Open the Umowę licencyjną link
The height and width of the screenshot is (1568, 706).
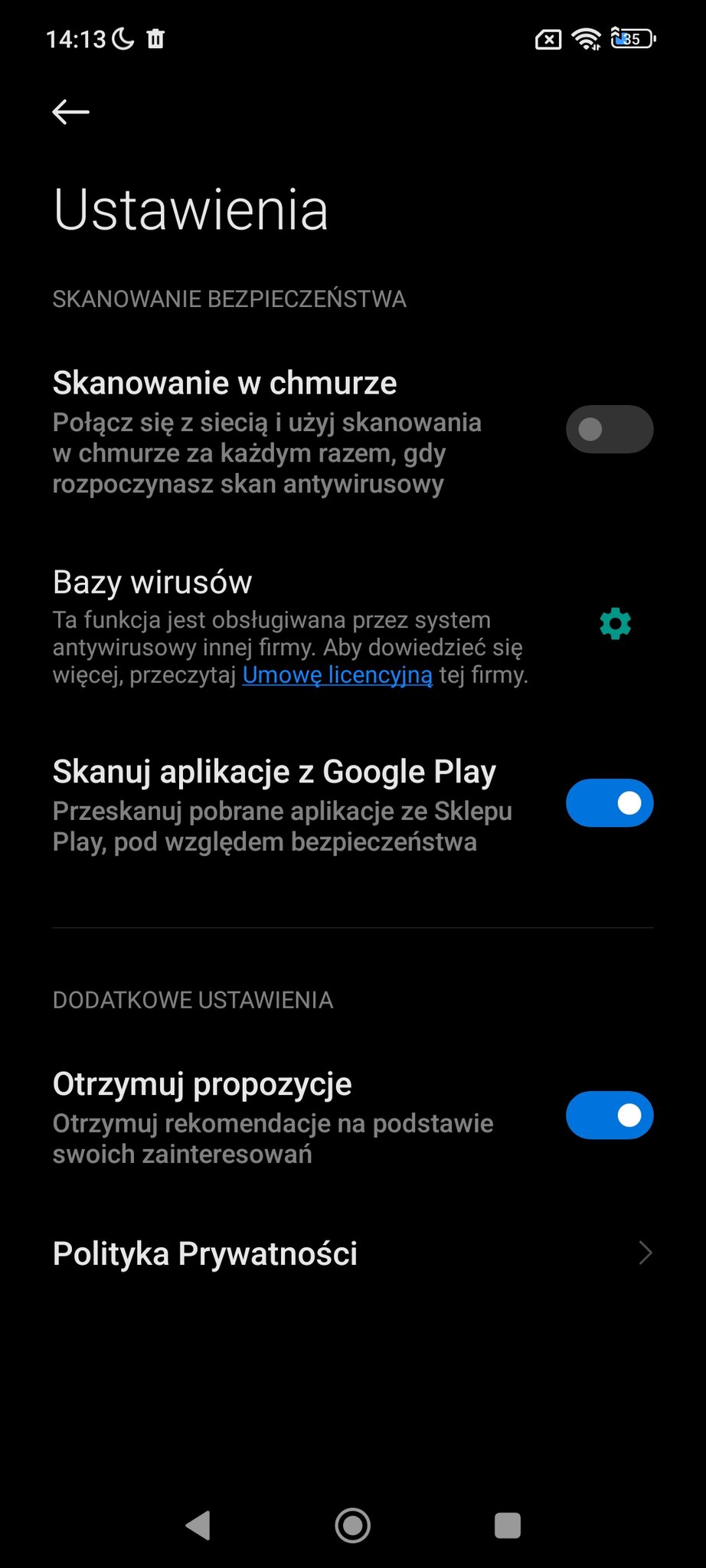[338, 675]
